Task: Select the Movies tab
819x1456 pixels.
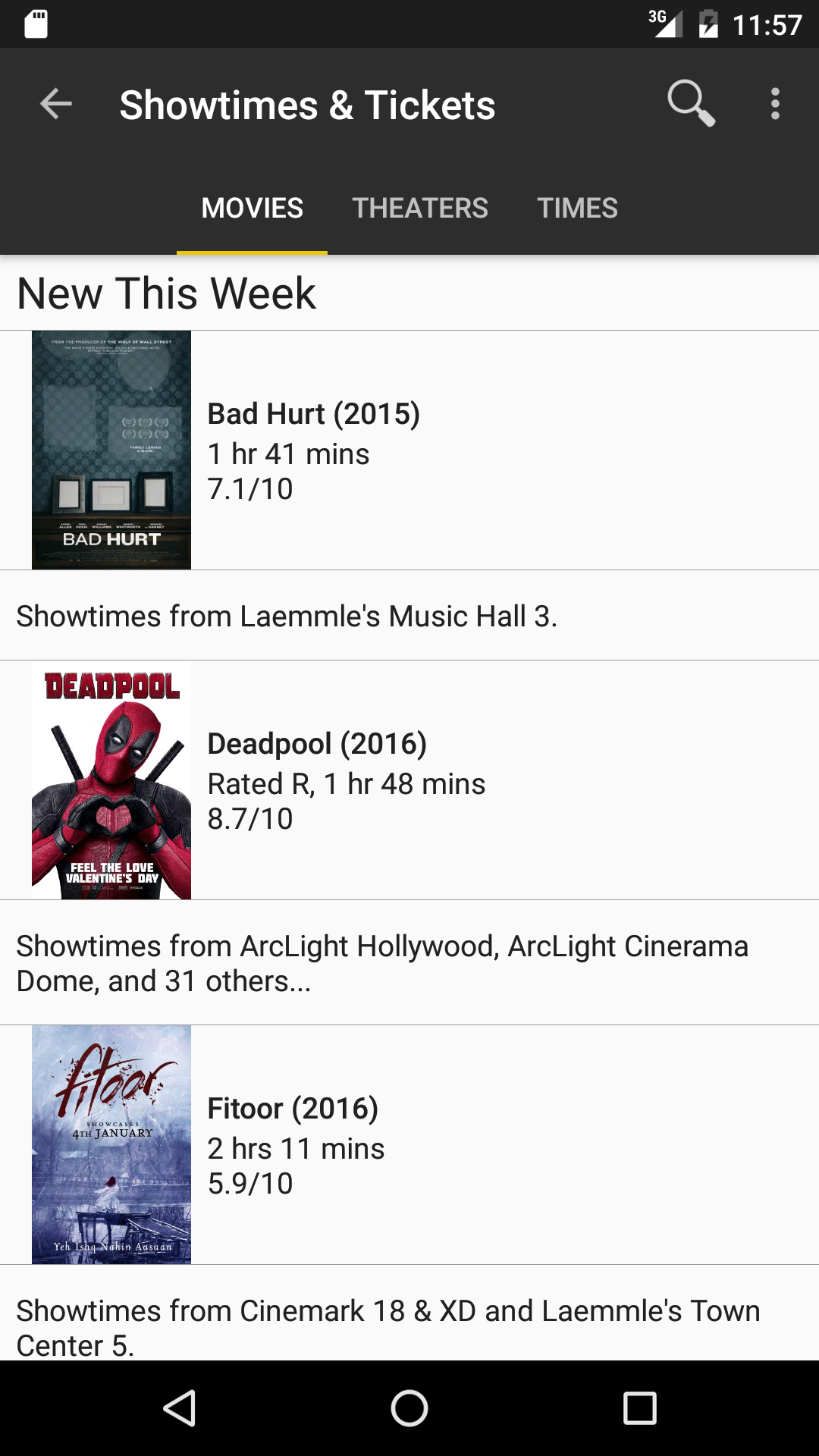Action: click(252, 208)
